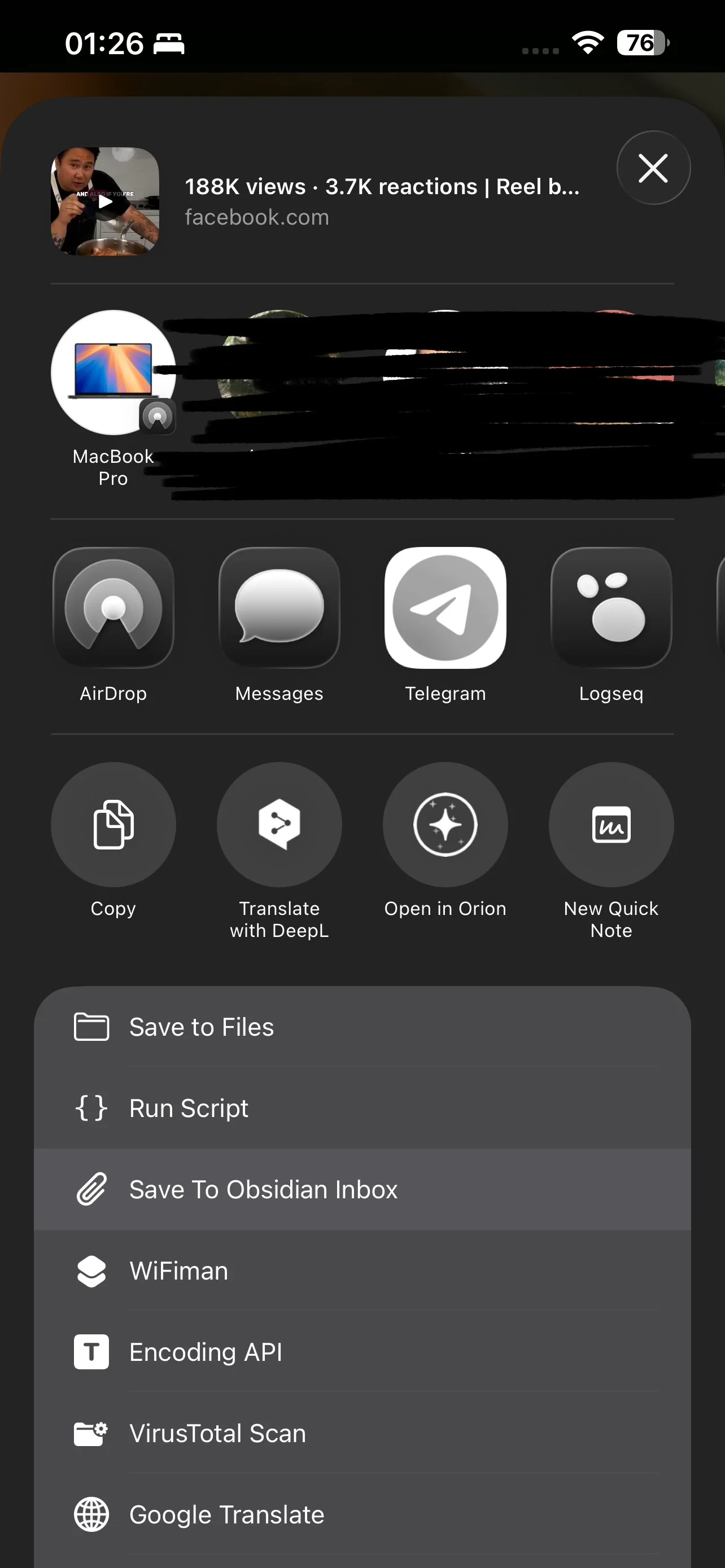
Task: Open AirDrop sharing option
Action: [x=113, y=607]
